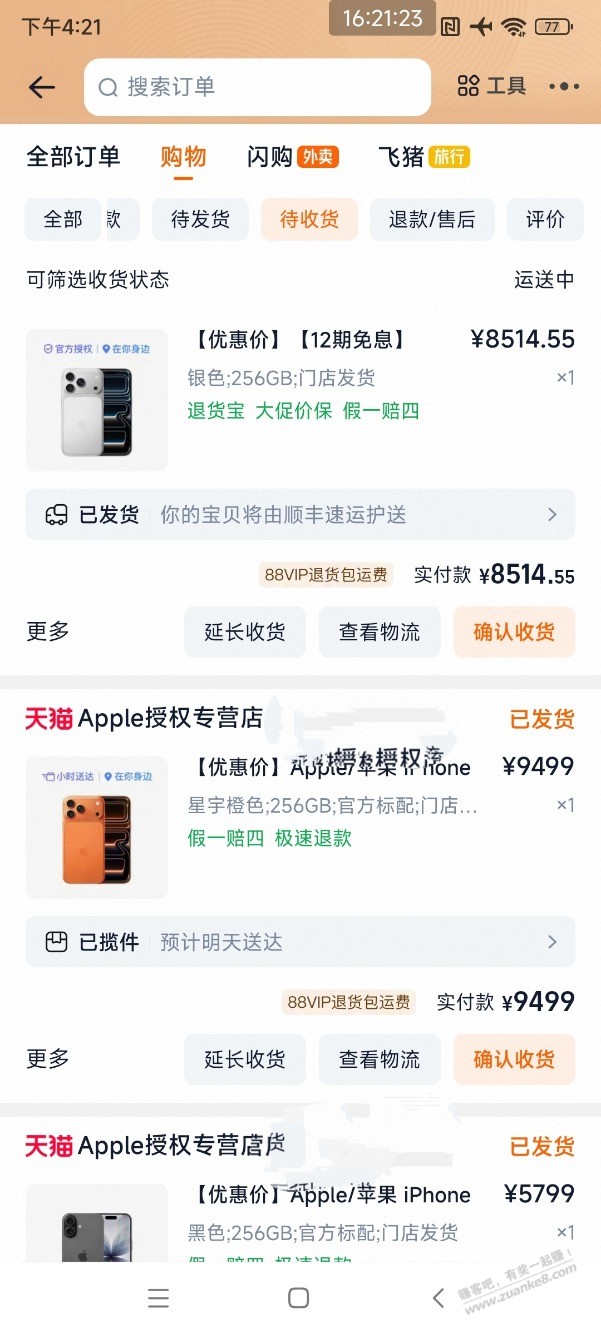The image size is (601, 1334).
Task: Go back using the top arrow
Action: pos(42,87)
